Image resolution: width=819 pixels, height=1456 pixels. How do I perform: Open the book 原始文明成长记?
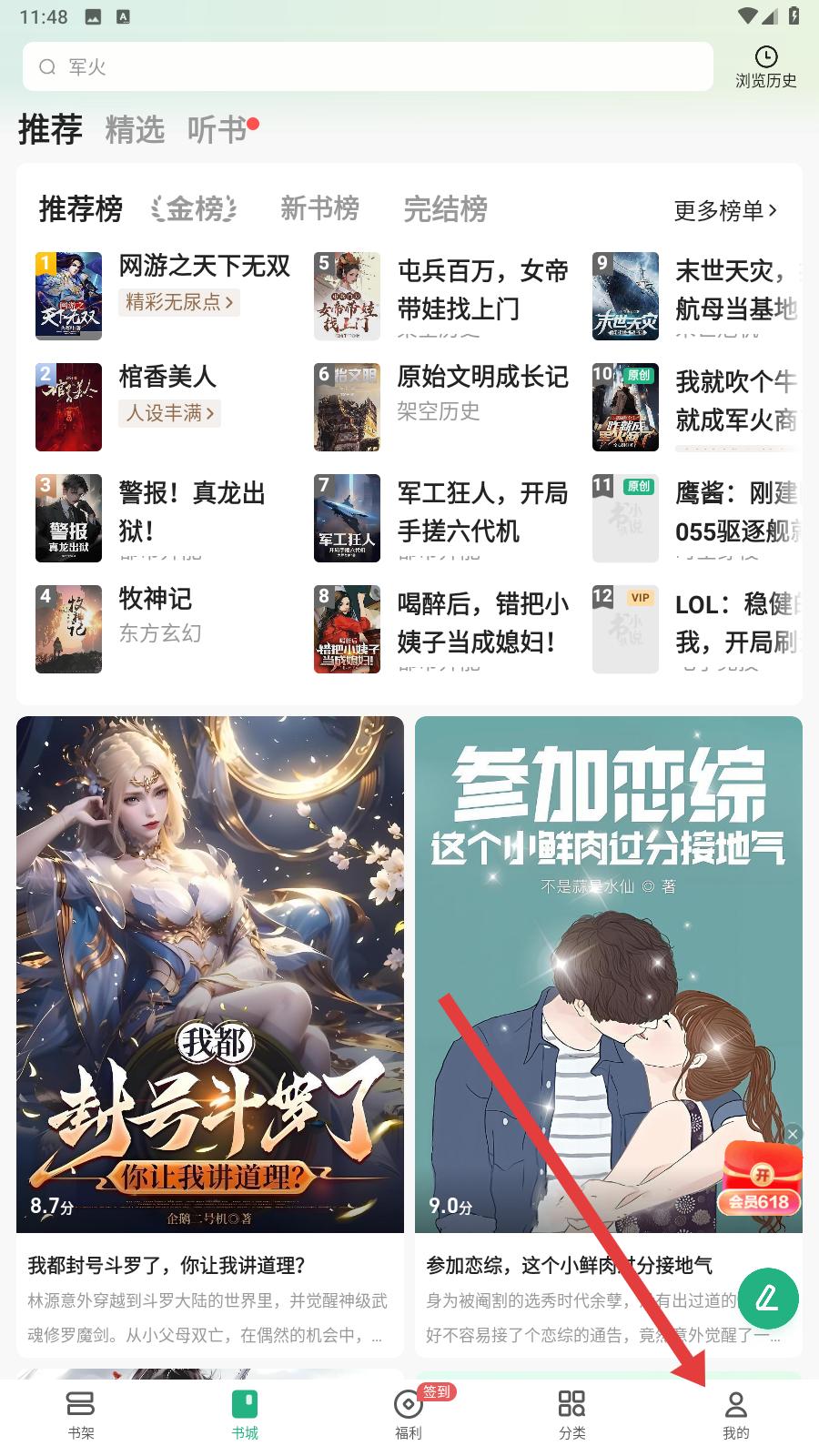tap(482, 377)
